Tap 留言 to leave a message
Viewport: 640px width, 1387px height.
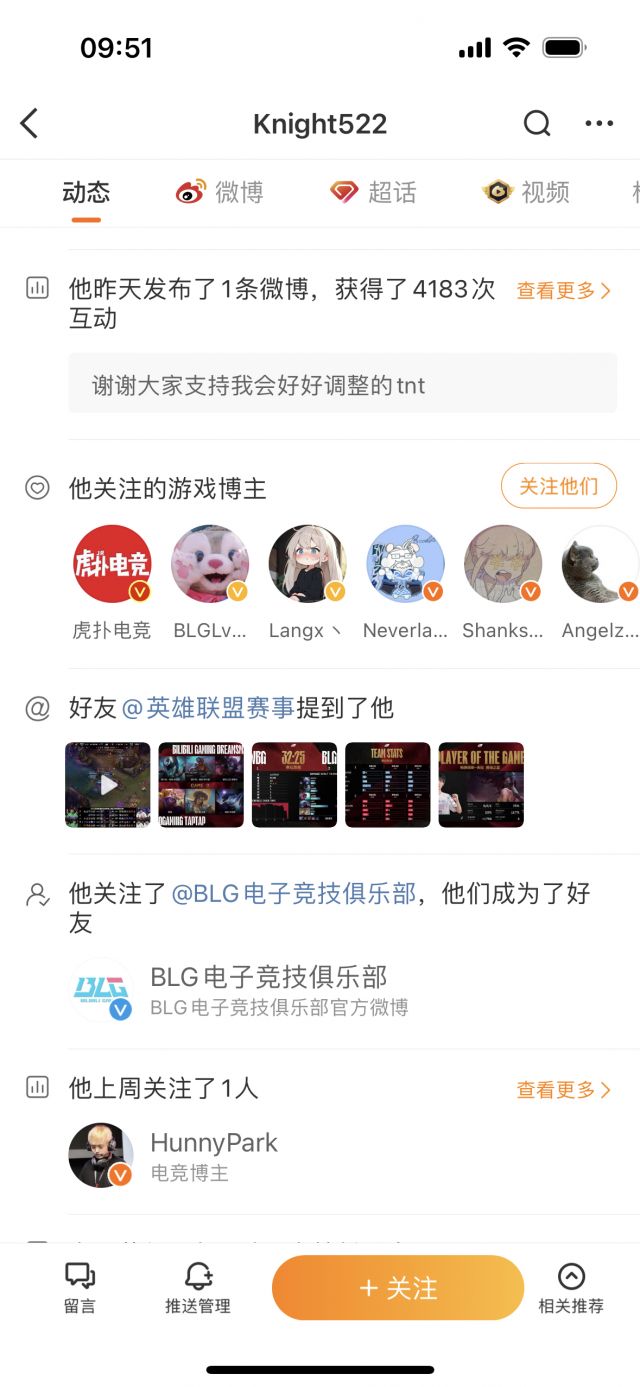tap(80, 1288)
